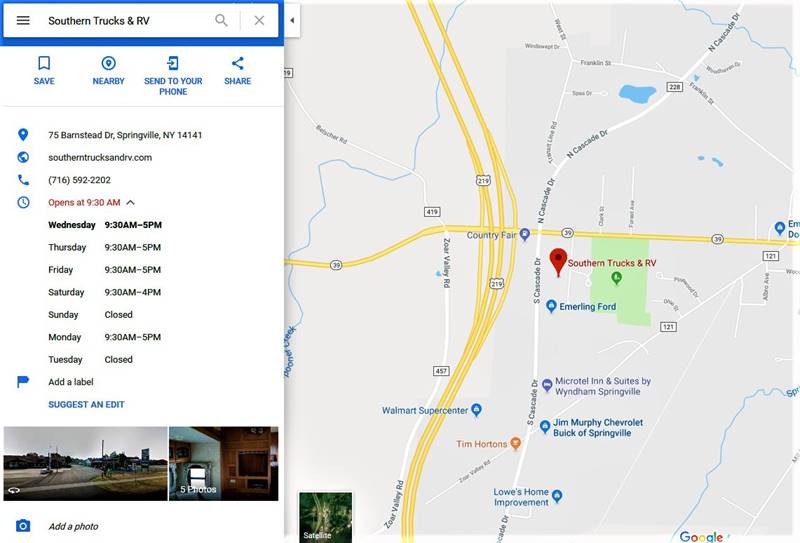
Task: View the 5 Photos gallery
Action: 223,463
